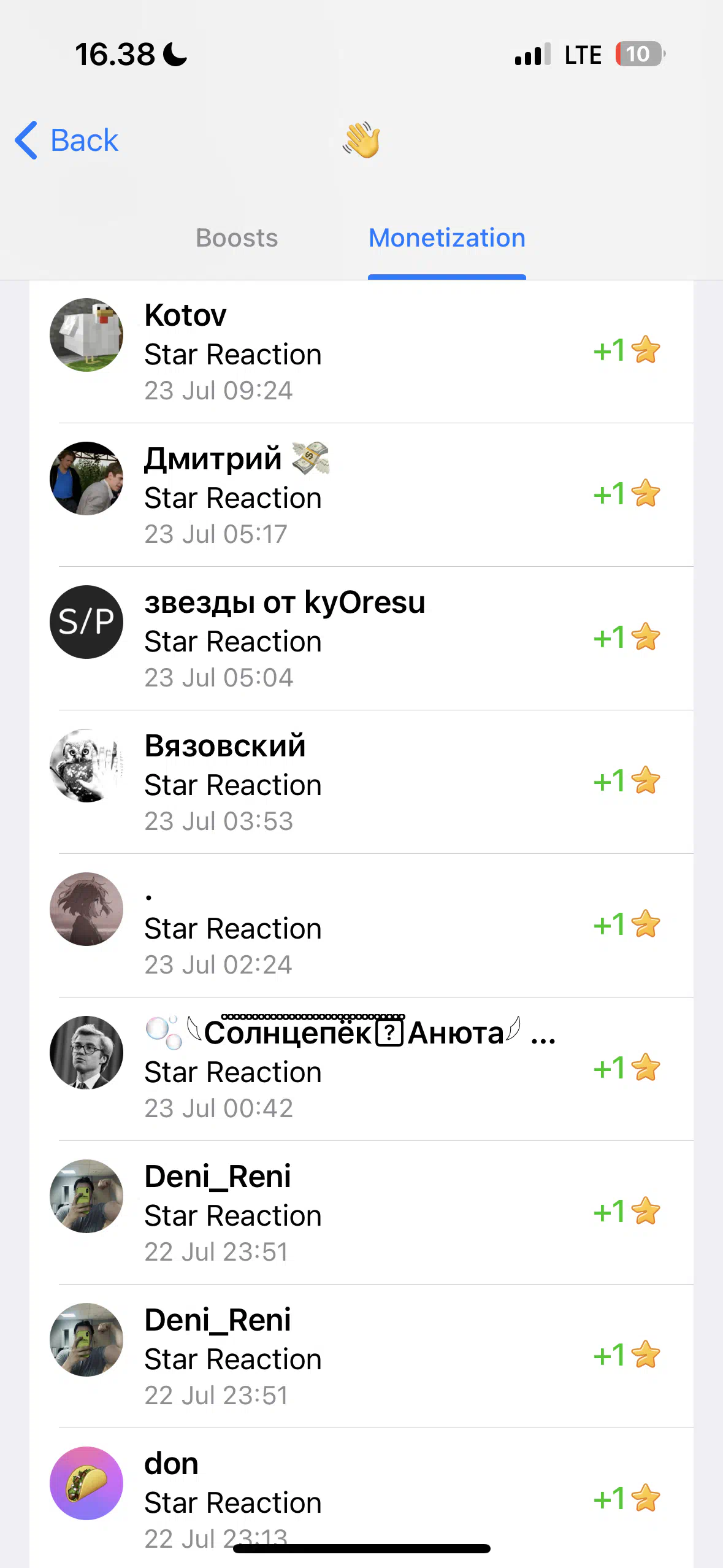Viewport: 723px width, 1568px height.
Task: Open Дмитрий's Star Reaction entry
Action: pyautogui.click(x=361, y=495)
